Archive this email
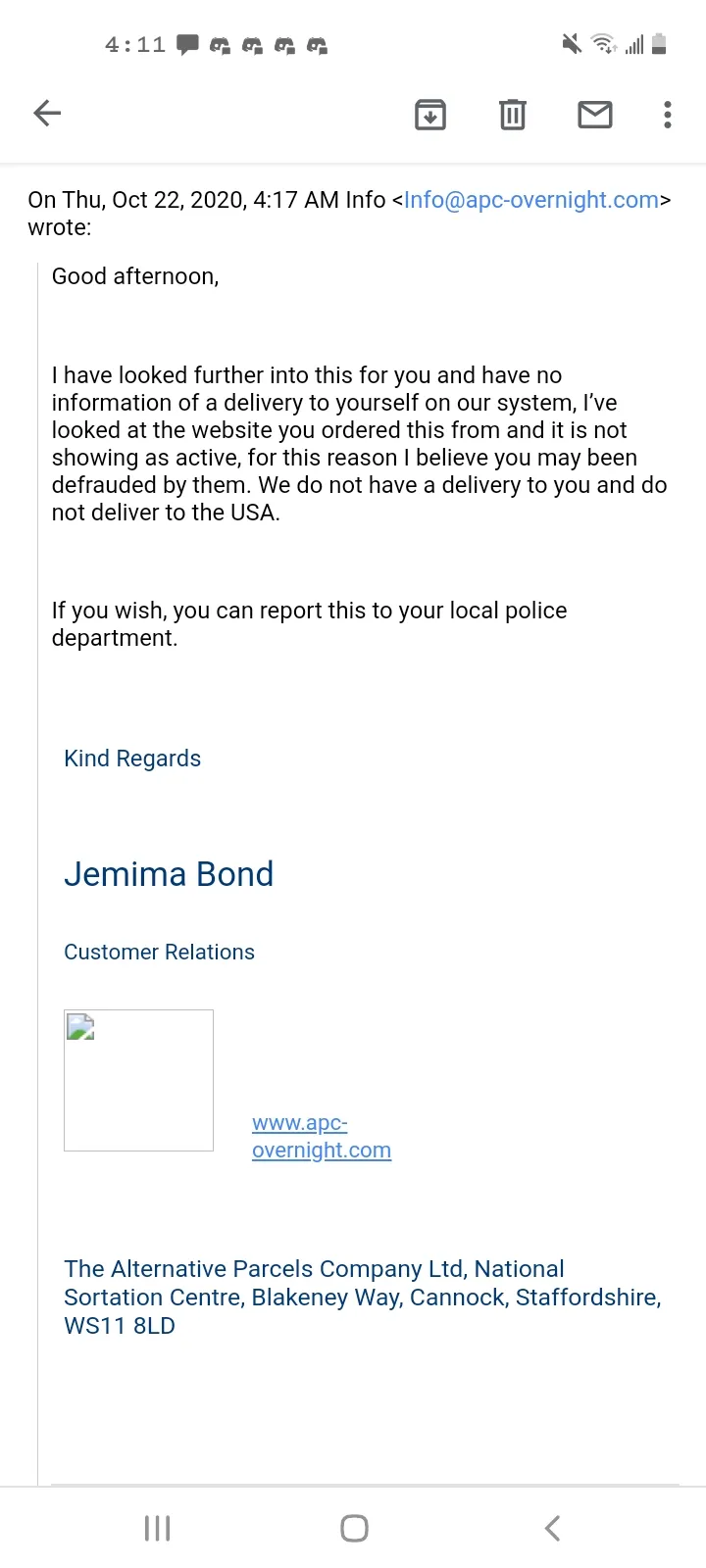Viewport: 706px width, 1568px height. coord(430,115)
